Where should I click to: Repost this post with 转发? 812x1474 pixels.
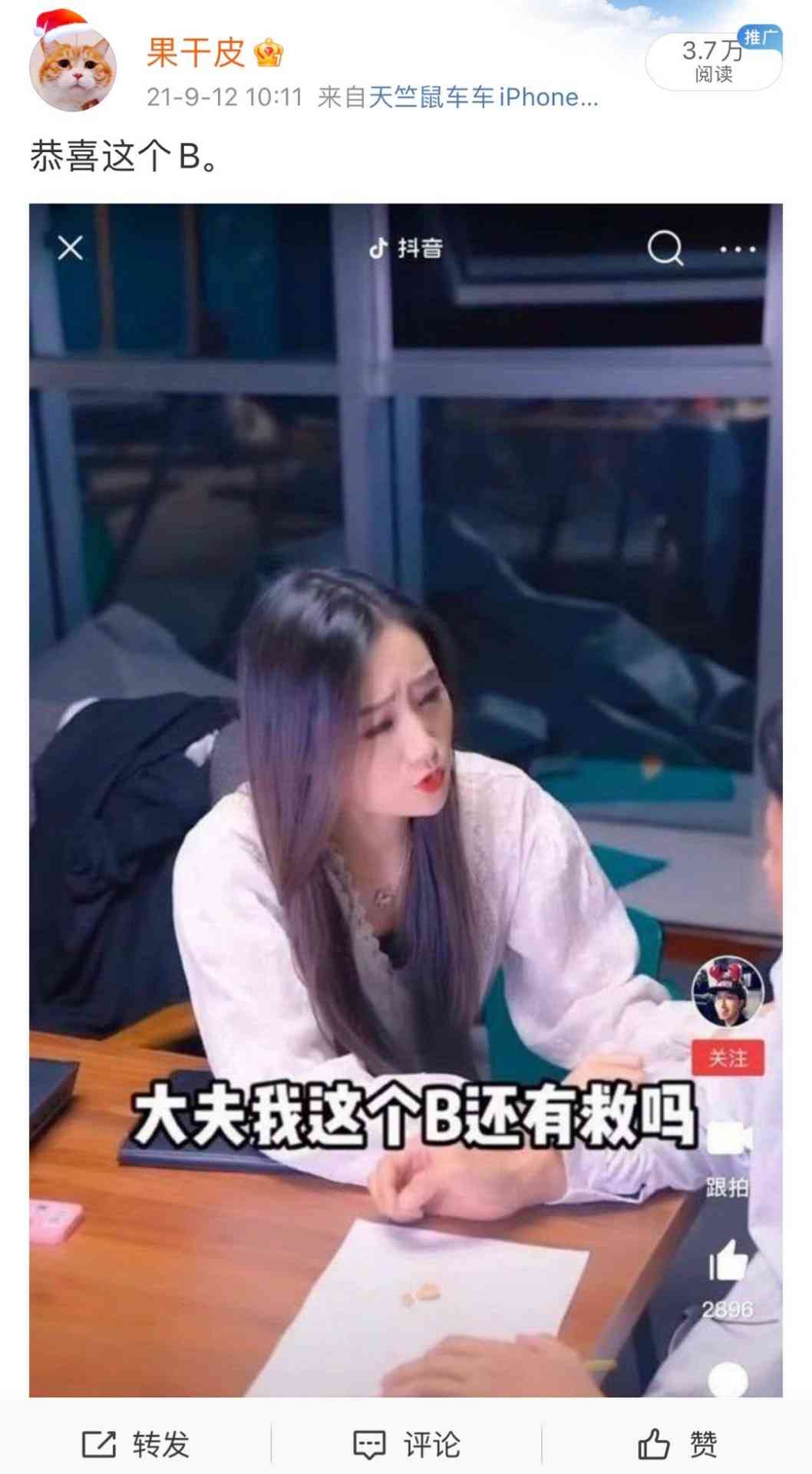tap(136, 1444)
